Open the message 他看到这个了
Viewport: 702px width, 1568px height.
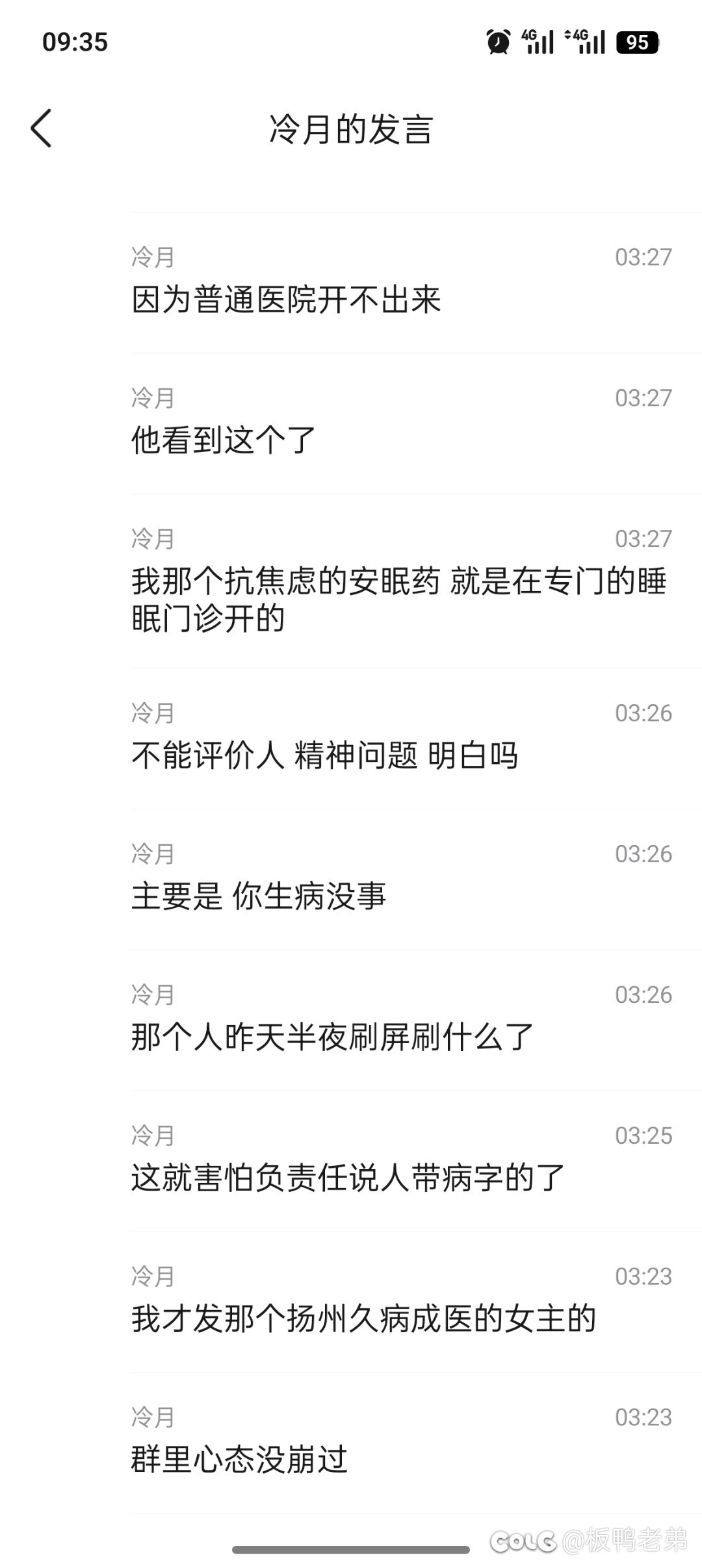point(223,440)
